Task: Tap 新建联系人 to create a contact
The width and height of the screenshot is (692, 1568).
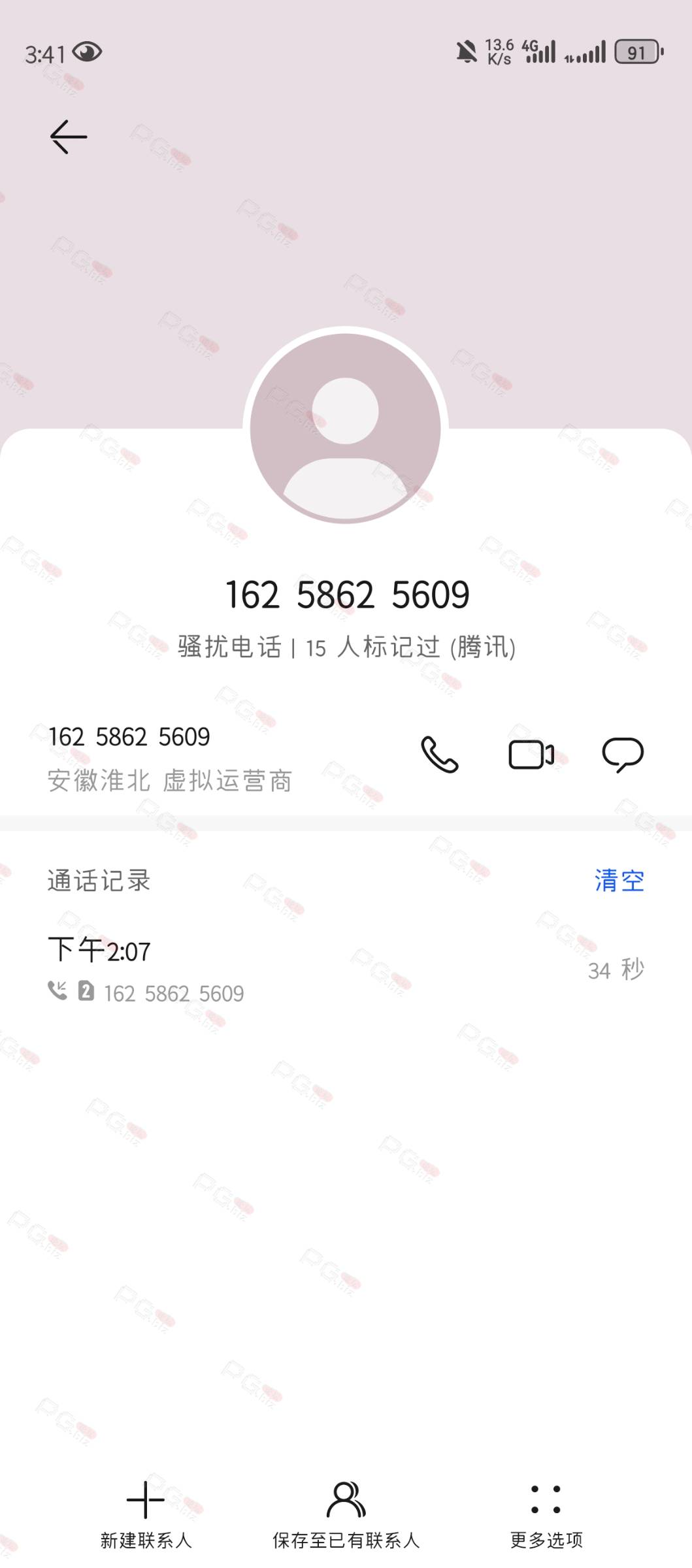Action: pyautogui.click(x=146, y=1515)
